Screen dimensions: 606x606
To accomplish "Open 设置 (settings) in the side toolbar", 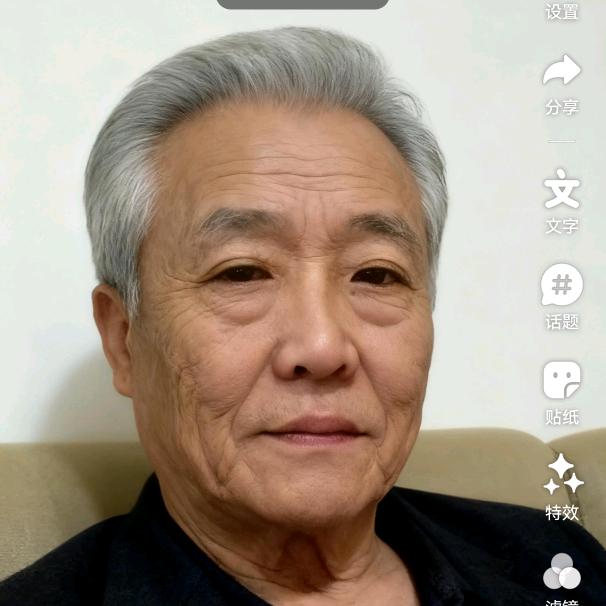I will tap(562, 11).
